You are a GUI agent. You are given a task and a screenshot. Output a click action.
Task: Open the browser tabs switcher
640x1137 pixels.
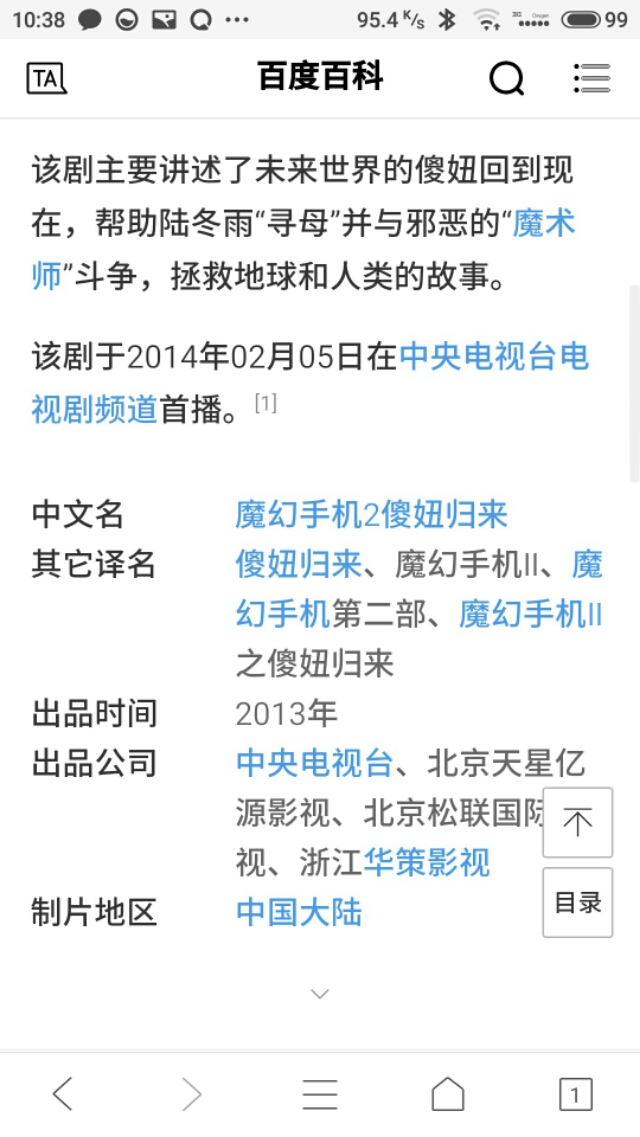tap(575, 1094)
